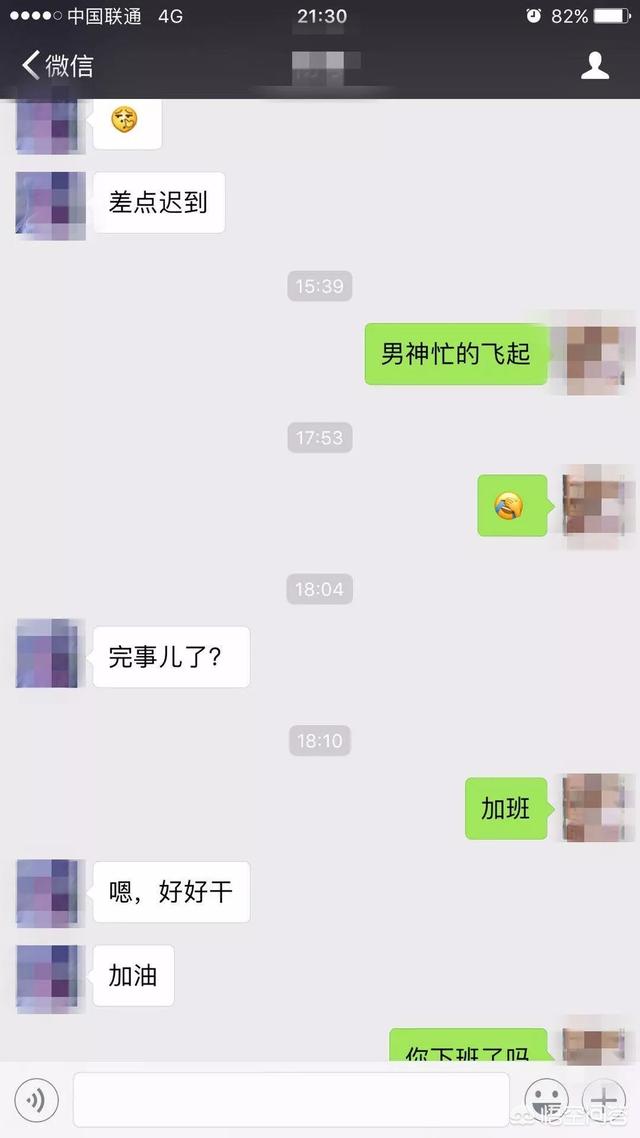View contact's avatar beside 差点迟到
Viewport: 640px width, 1138px height.
(x=49, y=203)
